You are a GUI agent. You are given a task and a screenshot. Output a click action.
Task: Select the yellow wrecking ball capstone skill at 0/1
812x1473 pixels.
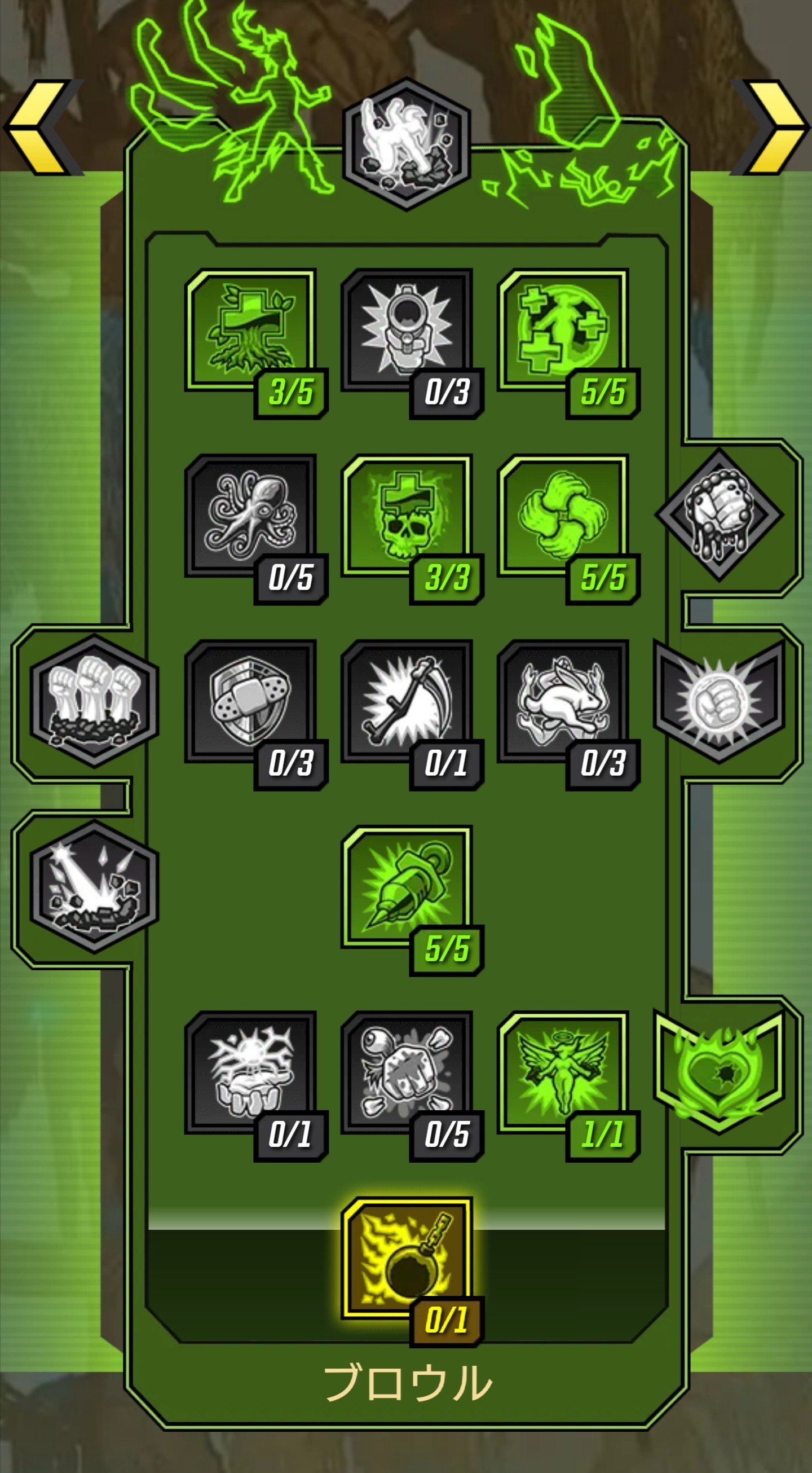click(x=407, y=1258)
